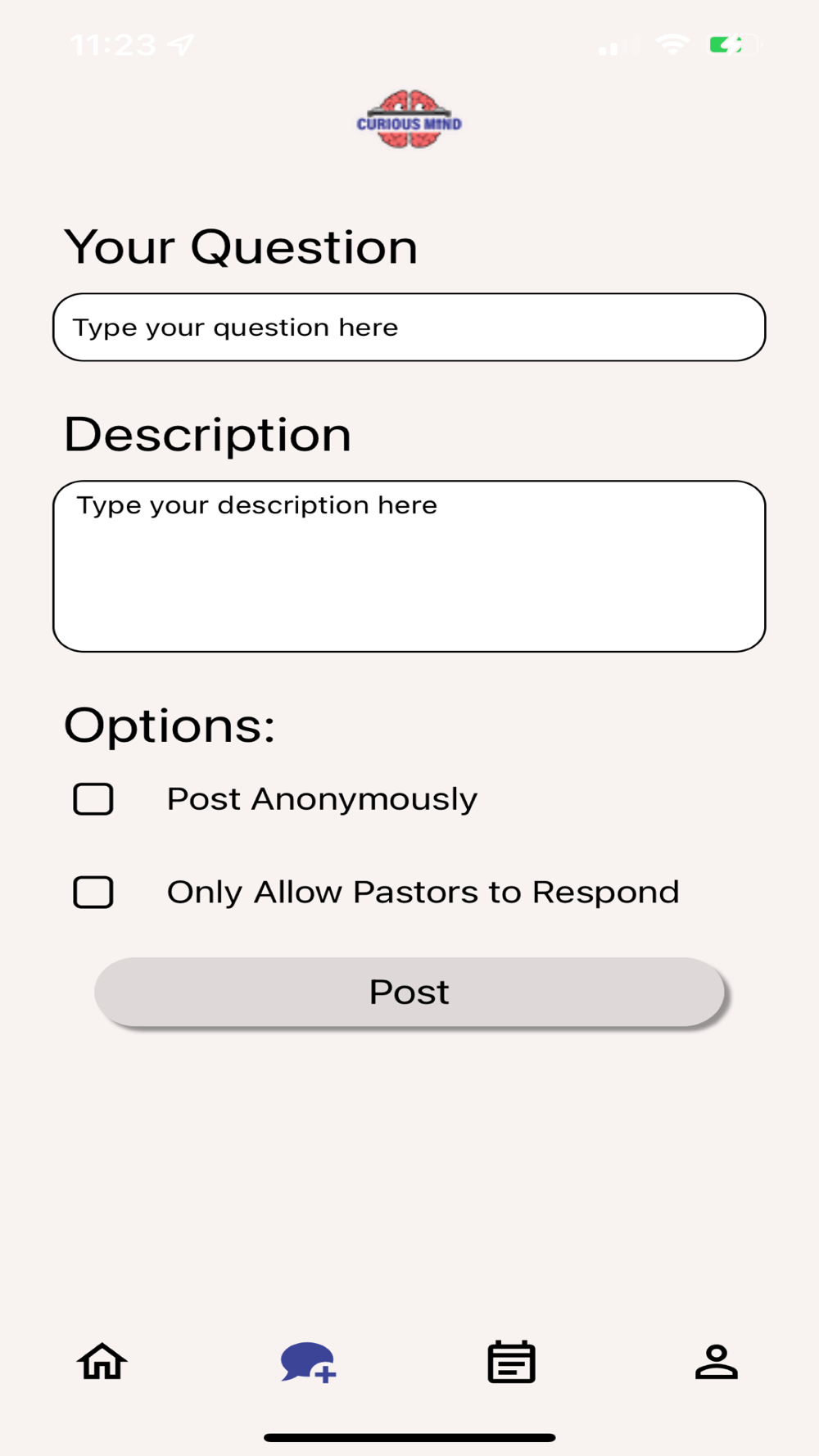This screenshot has height=1456, width=819.
Task: Focus the 'Type your question here' field
Action: tap(409, 328)
